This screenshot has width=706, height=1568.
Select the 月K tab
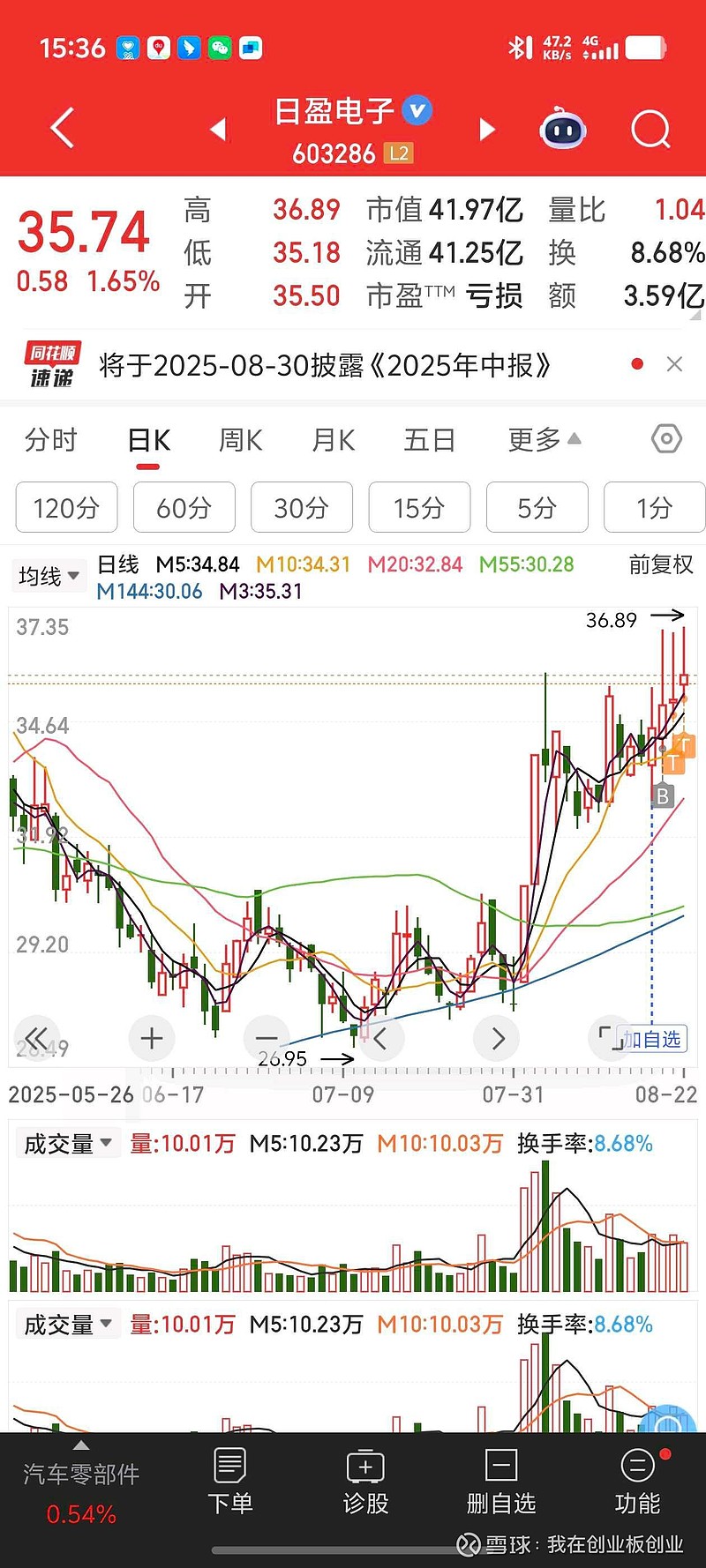(x=334, y=439)
